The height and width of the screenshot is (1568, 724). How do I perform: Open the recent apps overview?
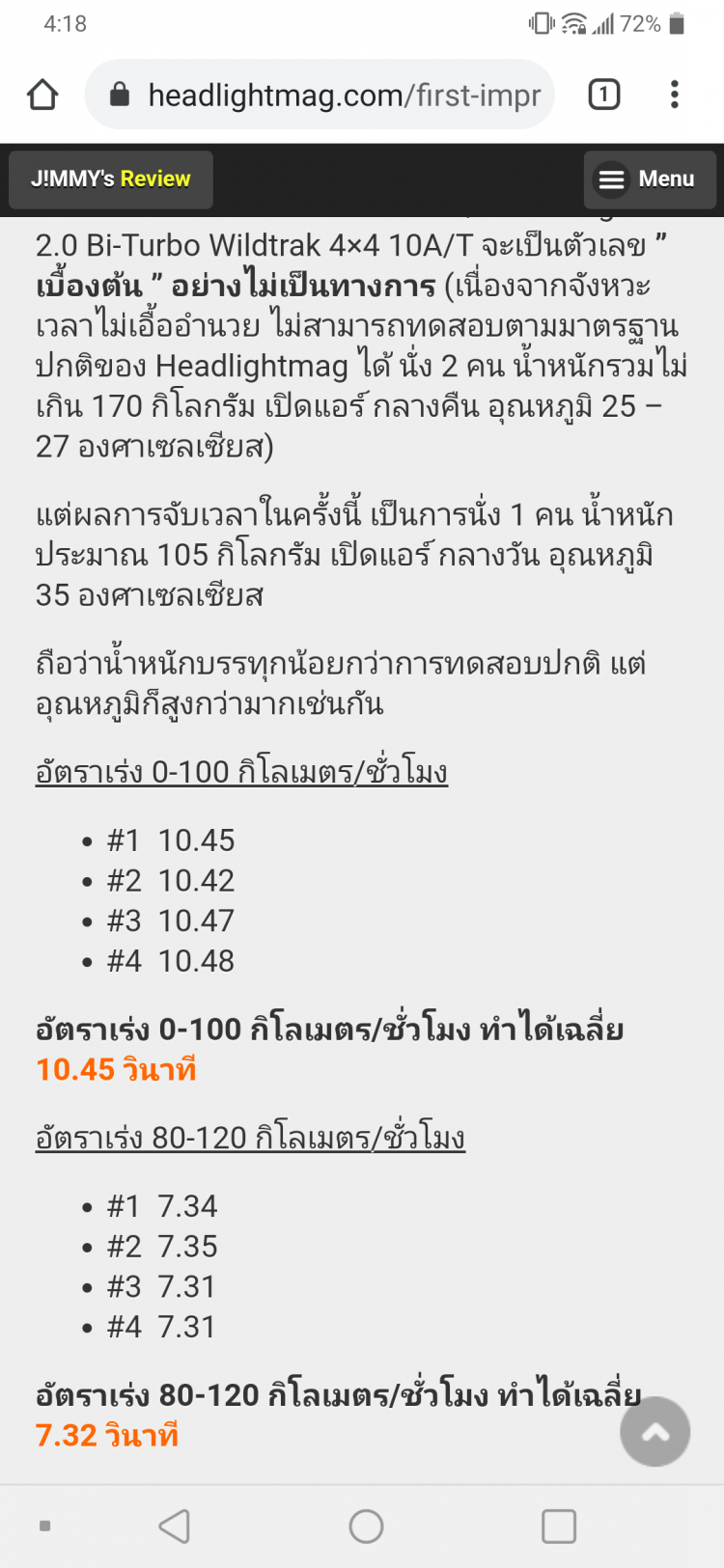[x=559, y=1527]
